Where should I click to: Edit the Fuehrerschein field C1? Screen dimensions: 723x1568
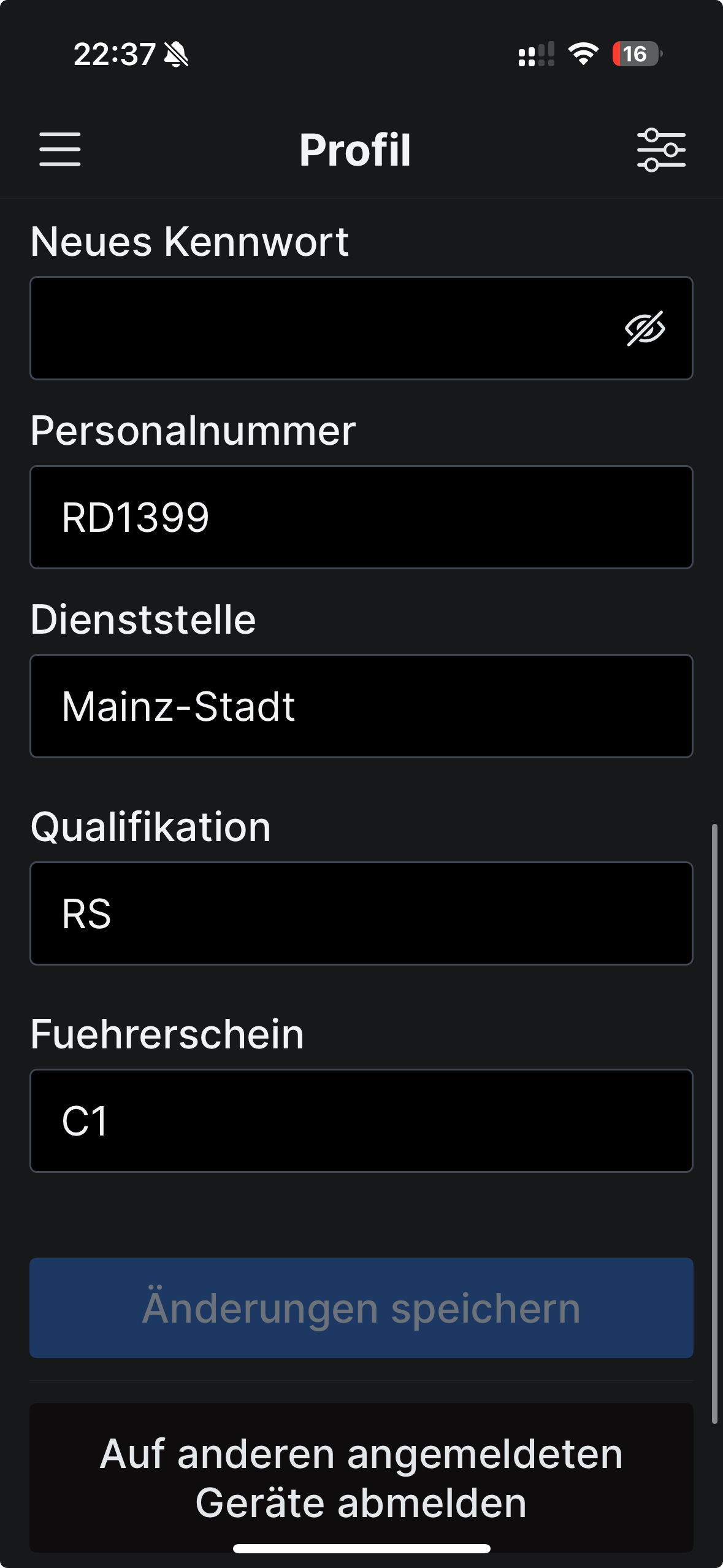(x=361, y=1121)
